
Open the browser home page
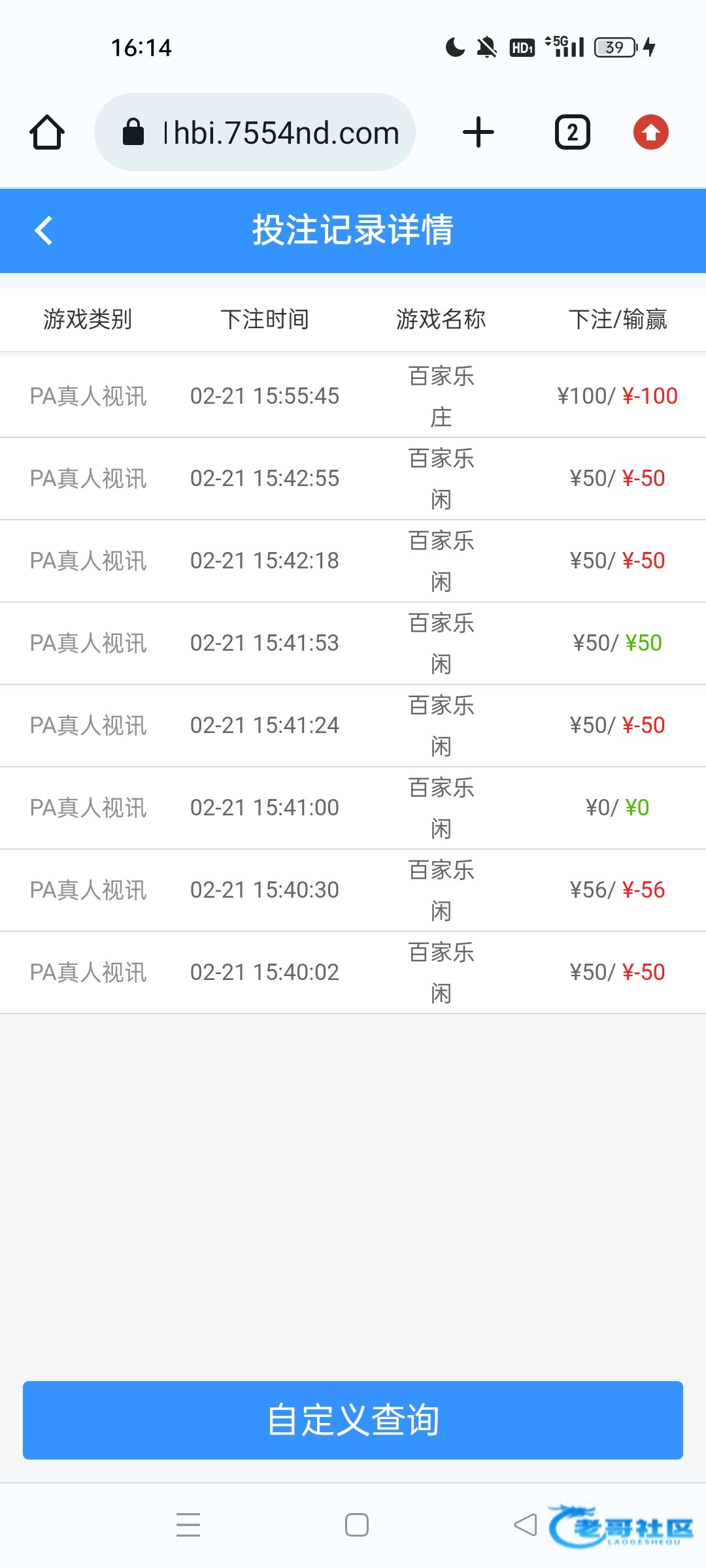(47, 133)
